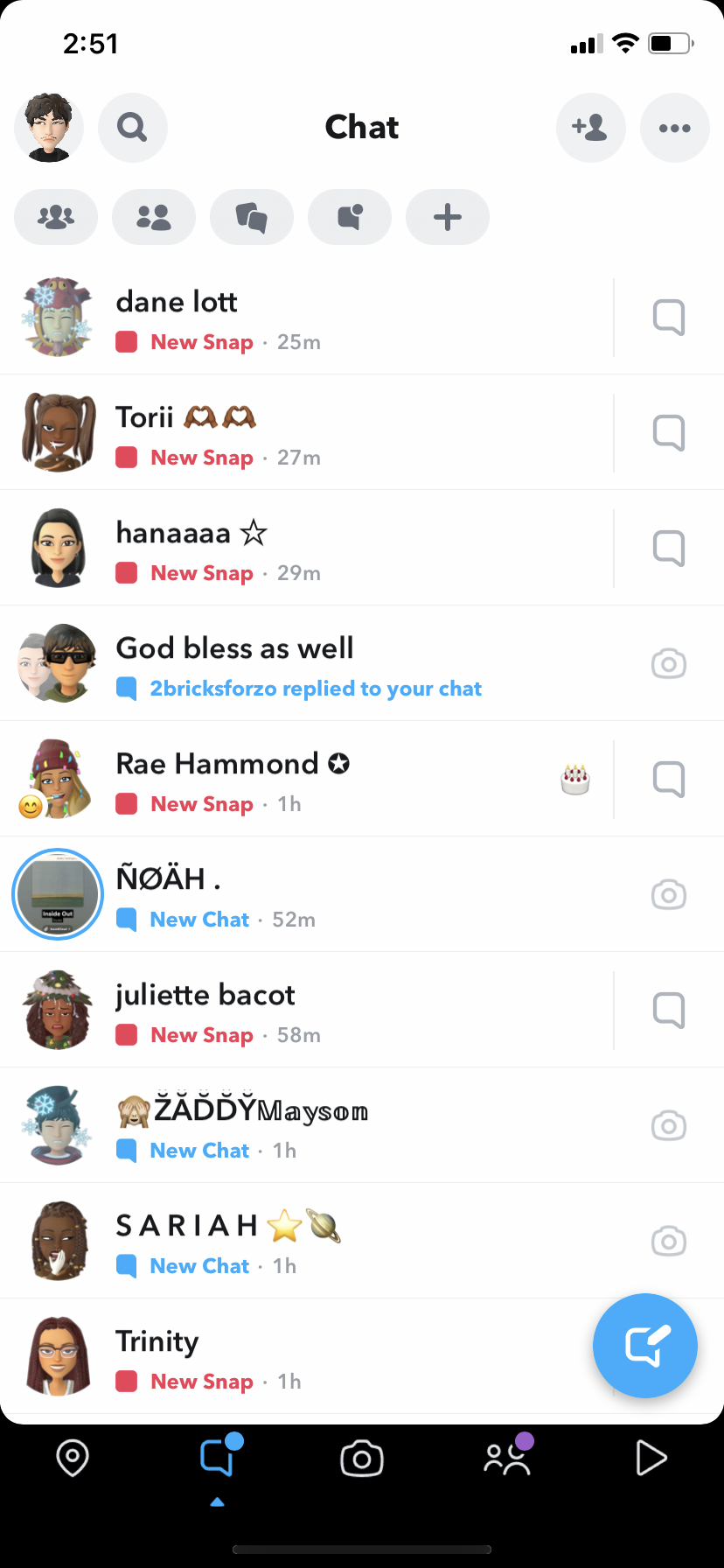Add a new chat filter shortcut
This screenshot has height=1568, width=724.
point(448,217)
